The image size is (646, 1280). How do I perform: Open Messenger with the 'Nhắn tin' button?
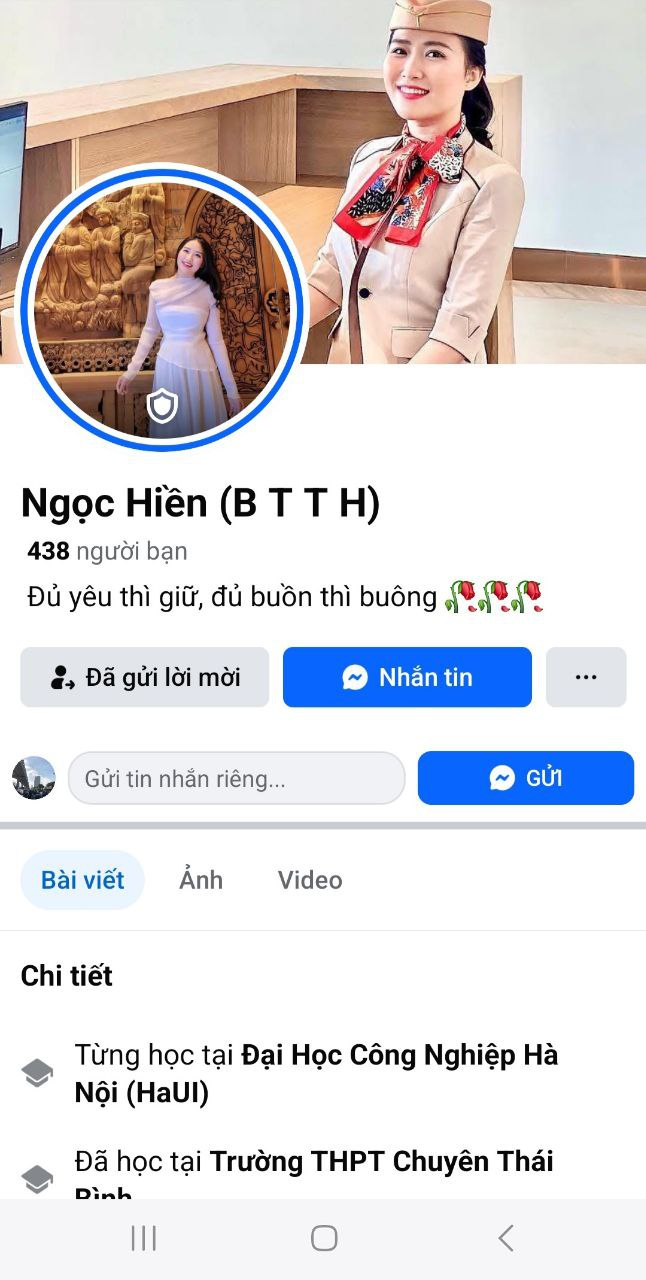click(407, 677)
